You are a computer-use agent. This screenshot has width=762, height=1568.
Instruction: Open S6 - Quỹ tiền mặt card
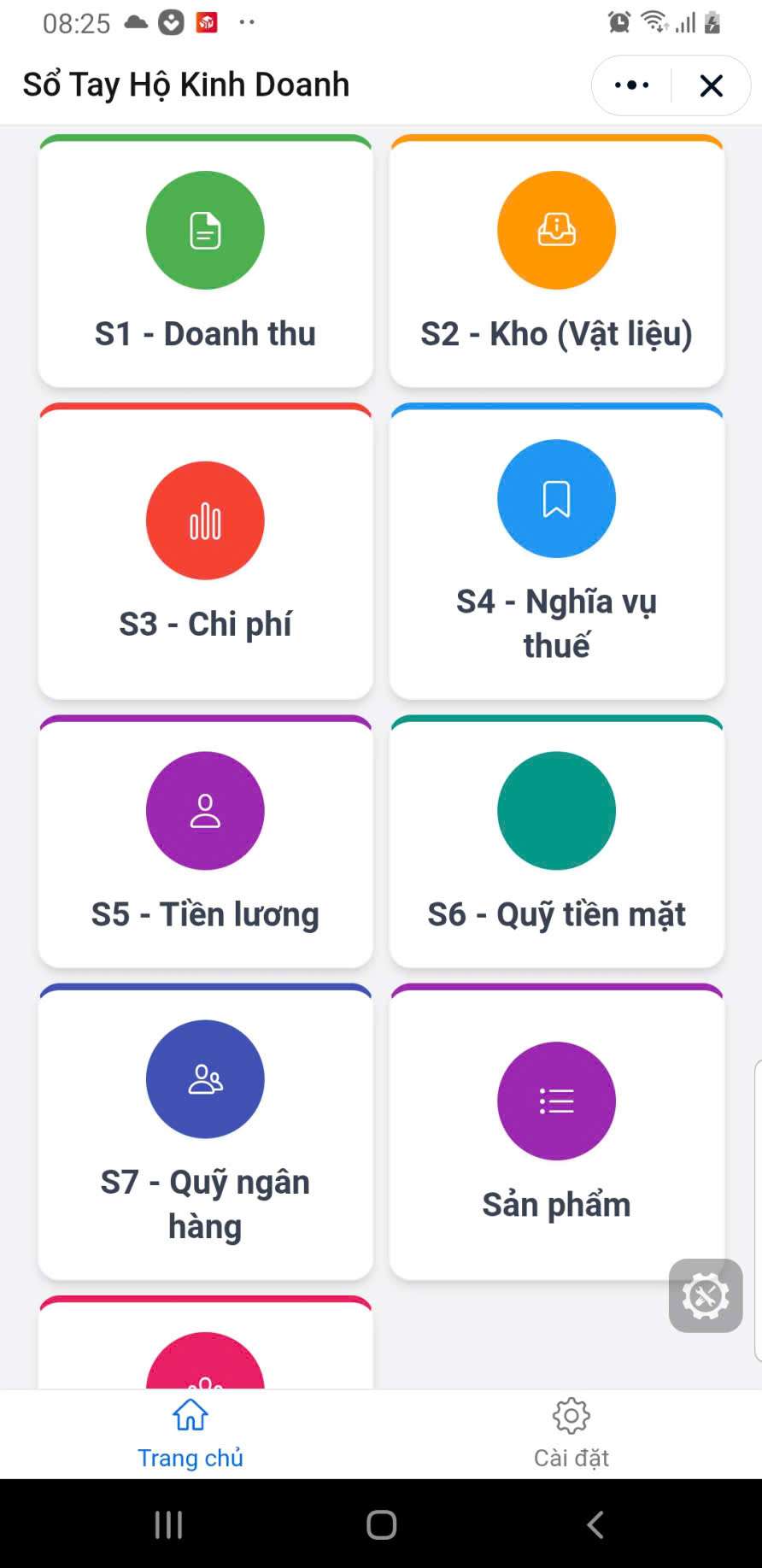coord(556,842)
